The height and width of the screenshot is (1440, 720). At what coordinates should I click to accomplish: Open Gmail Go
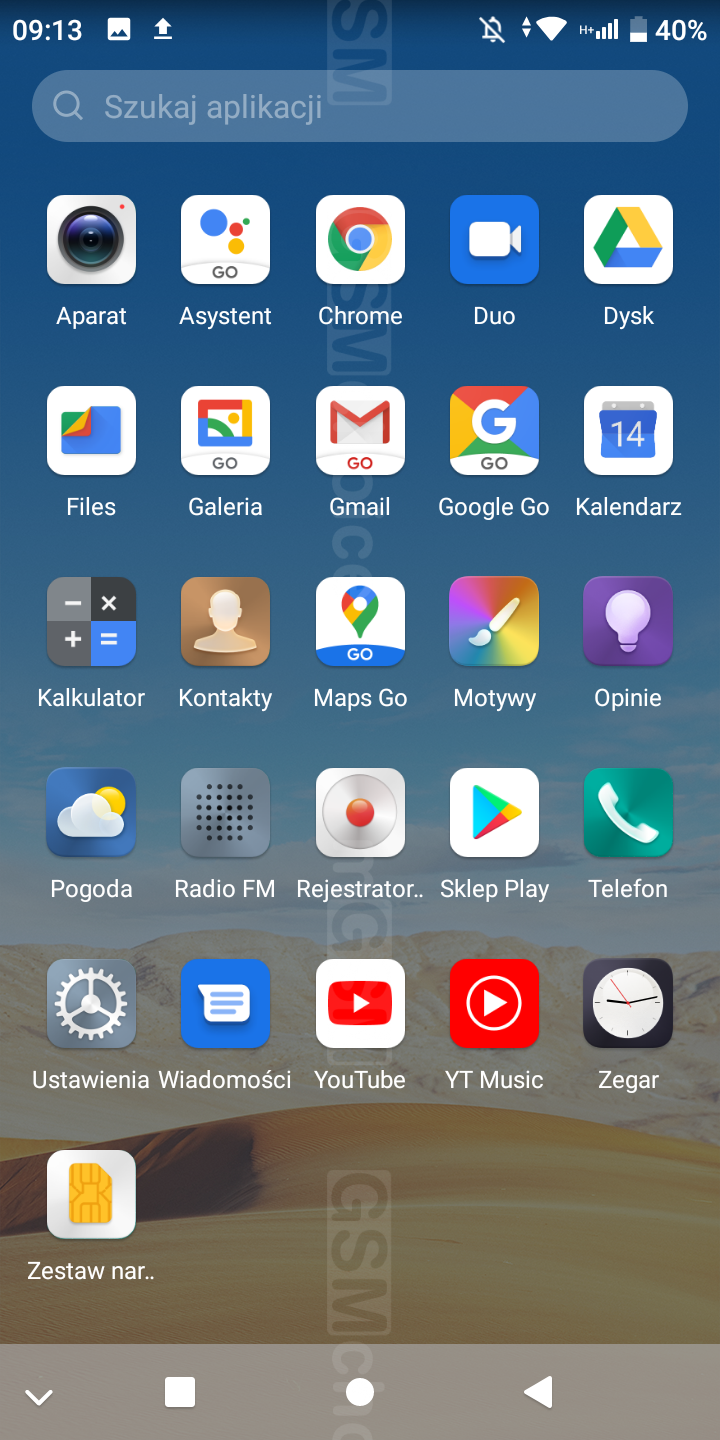pyautogui.click(x=360, y=431)
